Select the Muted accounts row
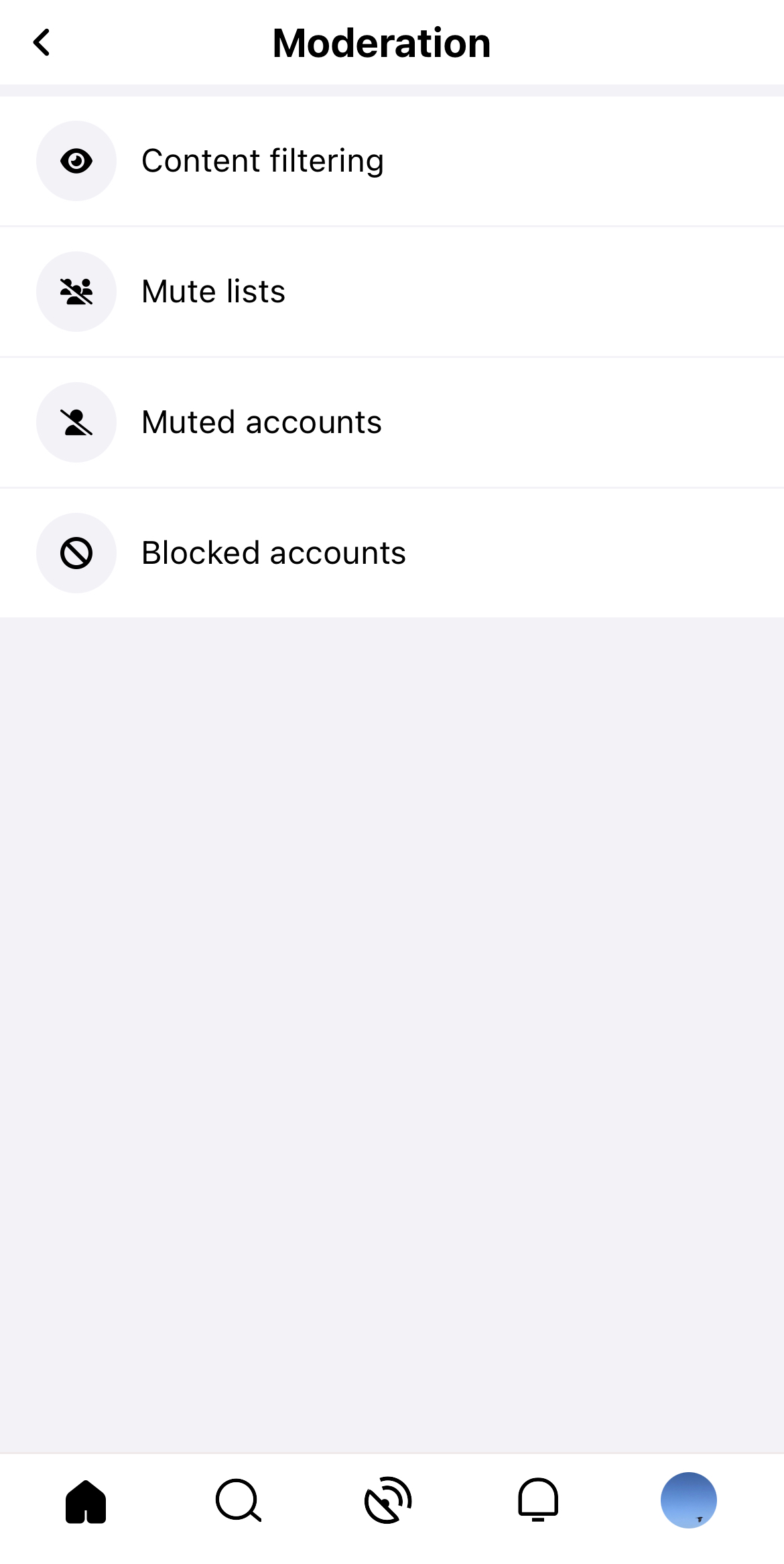Viewport: 784px width, 1564px height. point(392,422)
